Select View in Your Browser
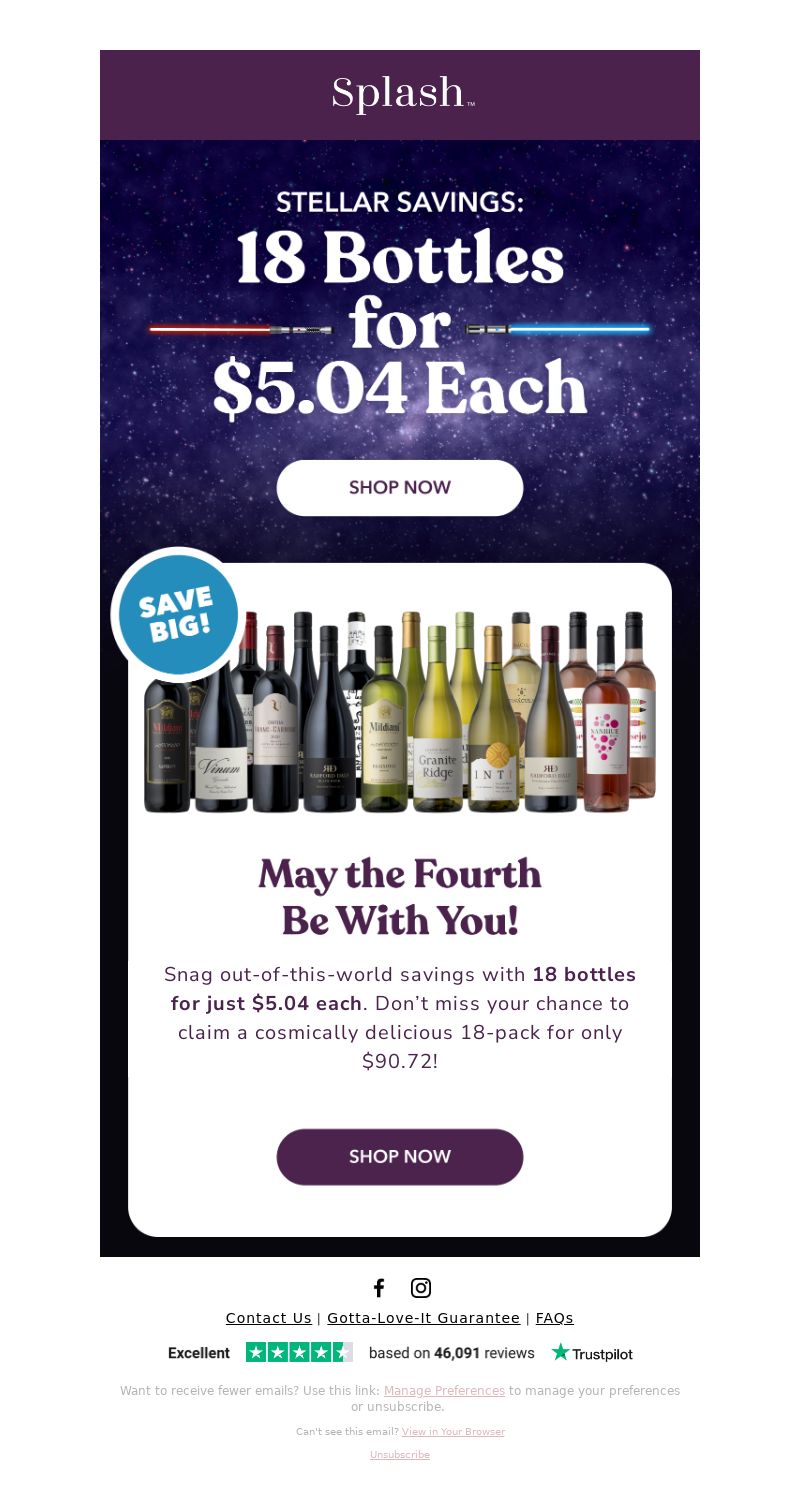This screenshot has width=800, height=1509. (x=453, y=1432)
